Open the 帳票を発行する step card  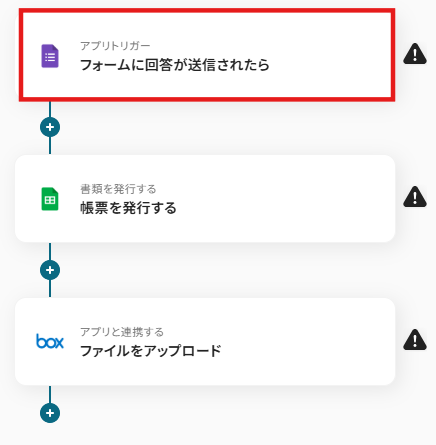(x=205, y=199)
